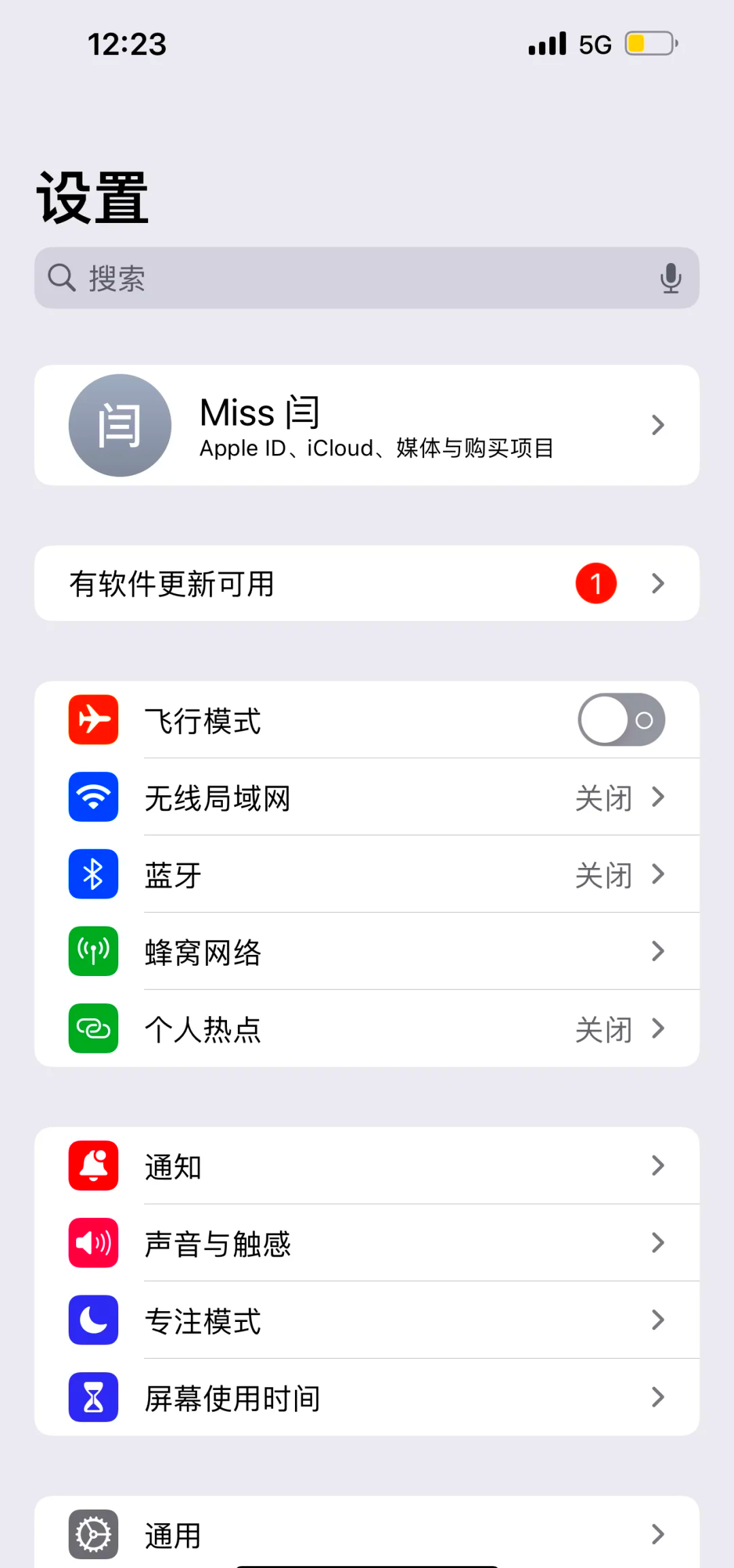Enable Airplane Mode toggle
The image size is (734, 1568).
pyautogui.click(x=621, y=720)
